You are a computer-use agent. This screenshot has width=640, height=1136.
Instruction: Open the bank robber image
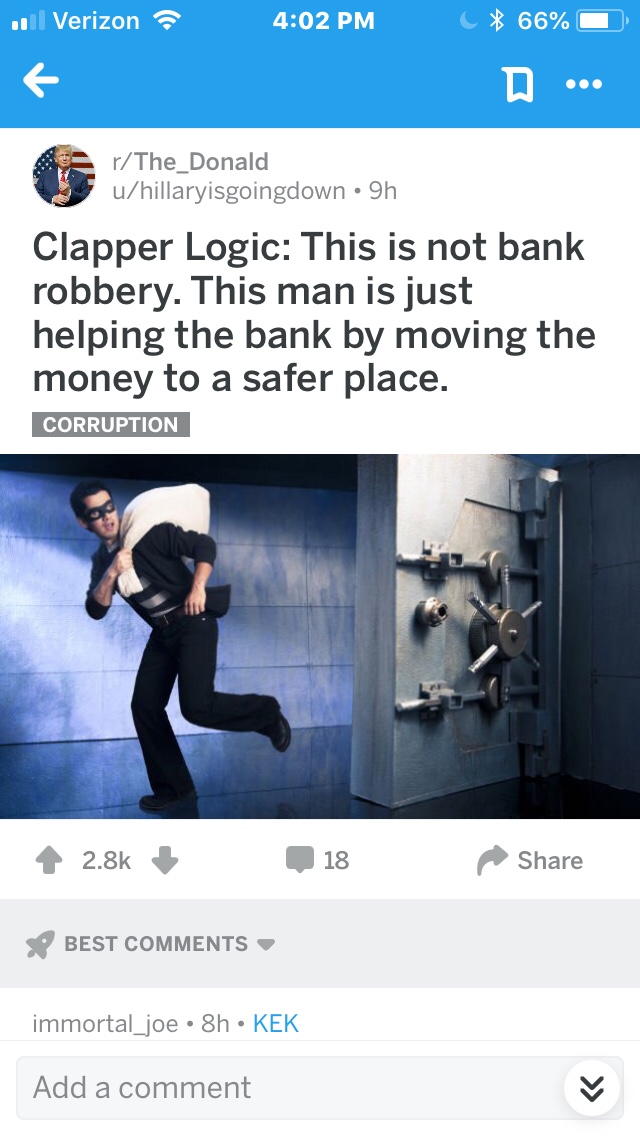(320, 636)
